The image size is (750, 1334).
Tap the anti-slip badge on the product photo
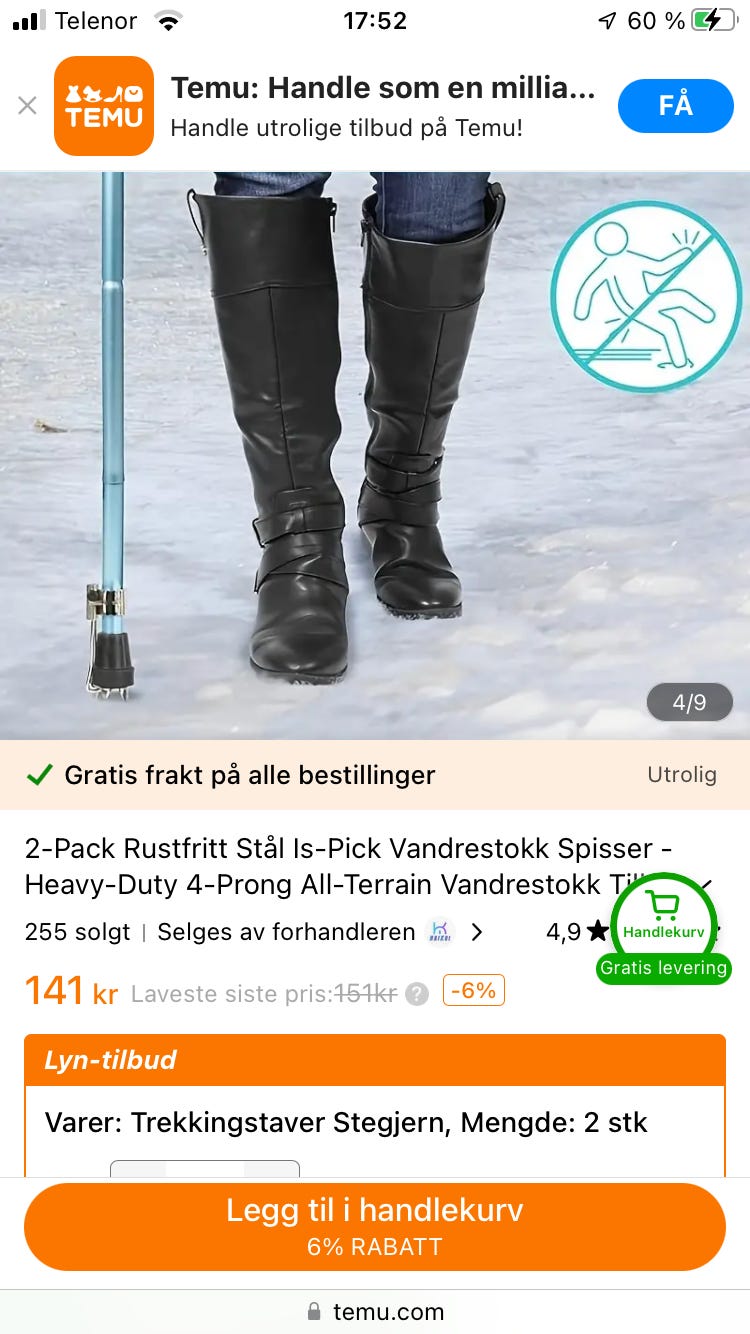pos(646,296)
